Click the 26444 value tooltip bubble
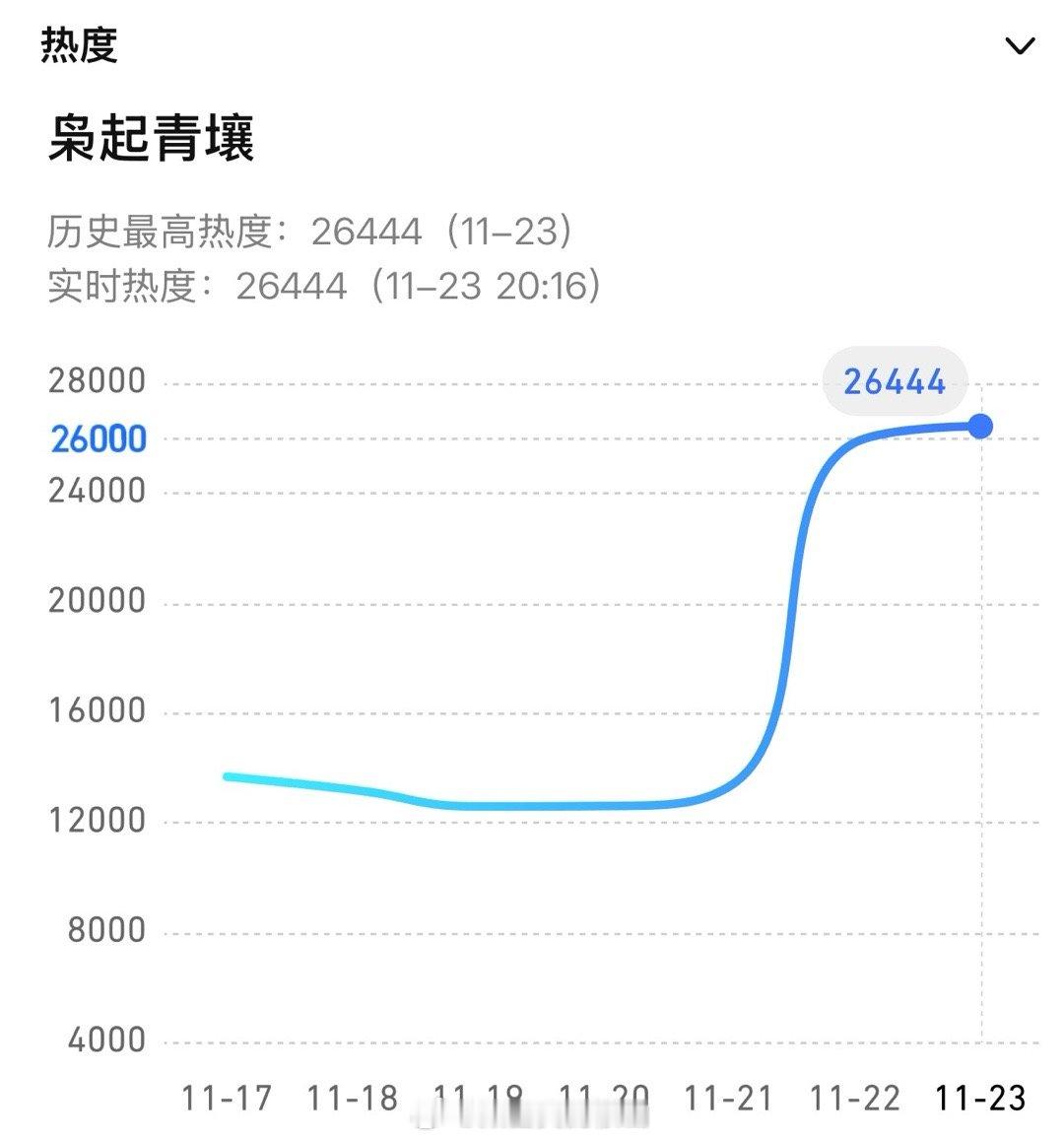1064x1140 pixels. [x=895, y=381]
